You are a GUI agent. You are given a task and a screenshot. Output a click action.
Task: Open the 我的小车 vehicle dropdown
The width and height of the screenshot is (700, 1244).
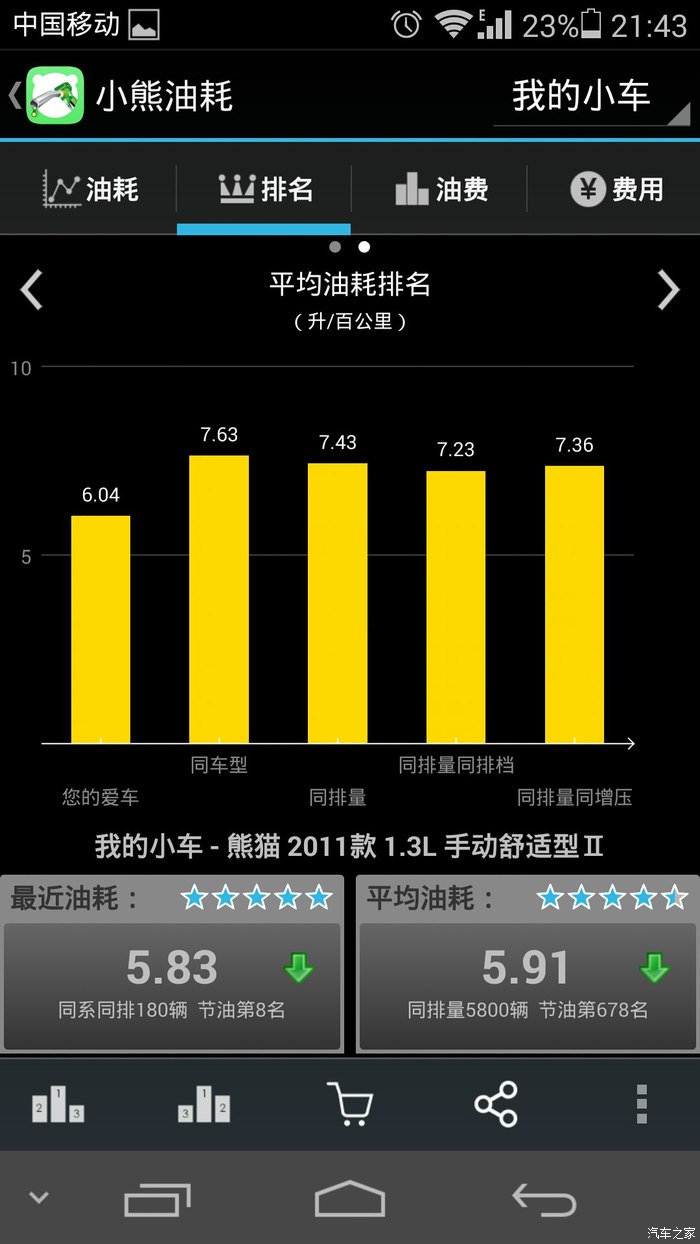tap(591, 97)
